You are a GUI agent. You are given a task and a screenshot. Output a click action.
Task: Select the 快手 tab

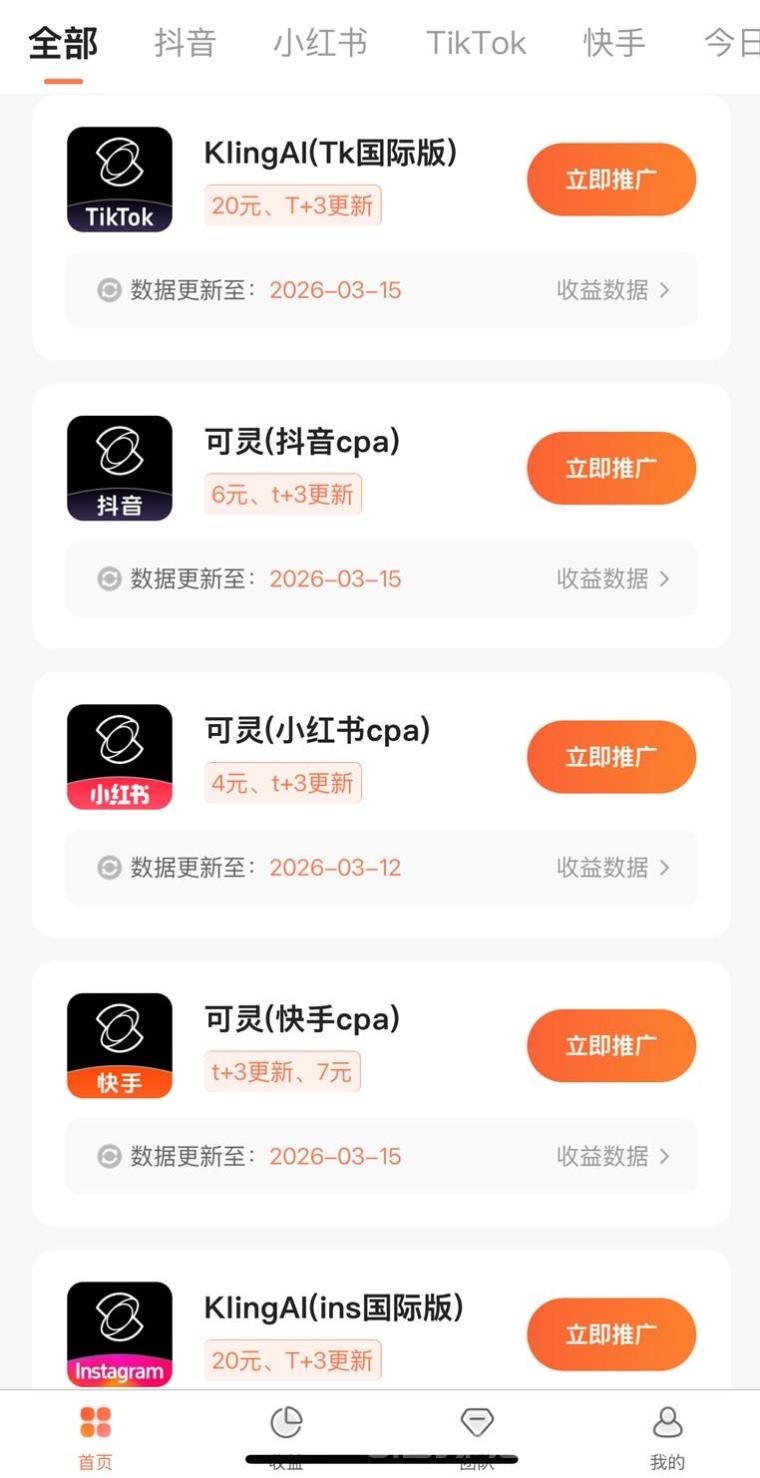click(613, 43)
